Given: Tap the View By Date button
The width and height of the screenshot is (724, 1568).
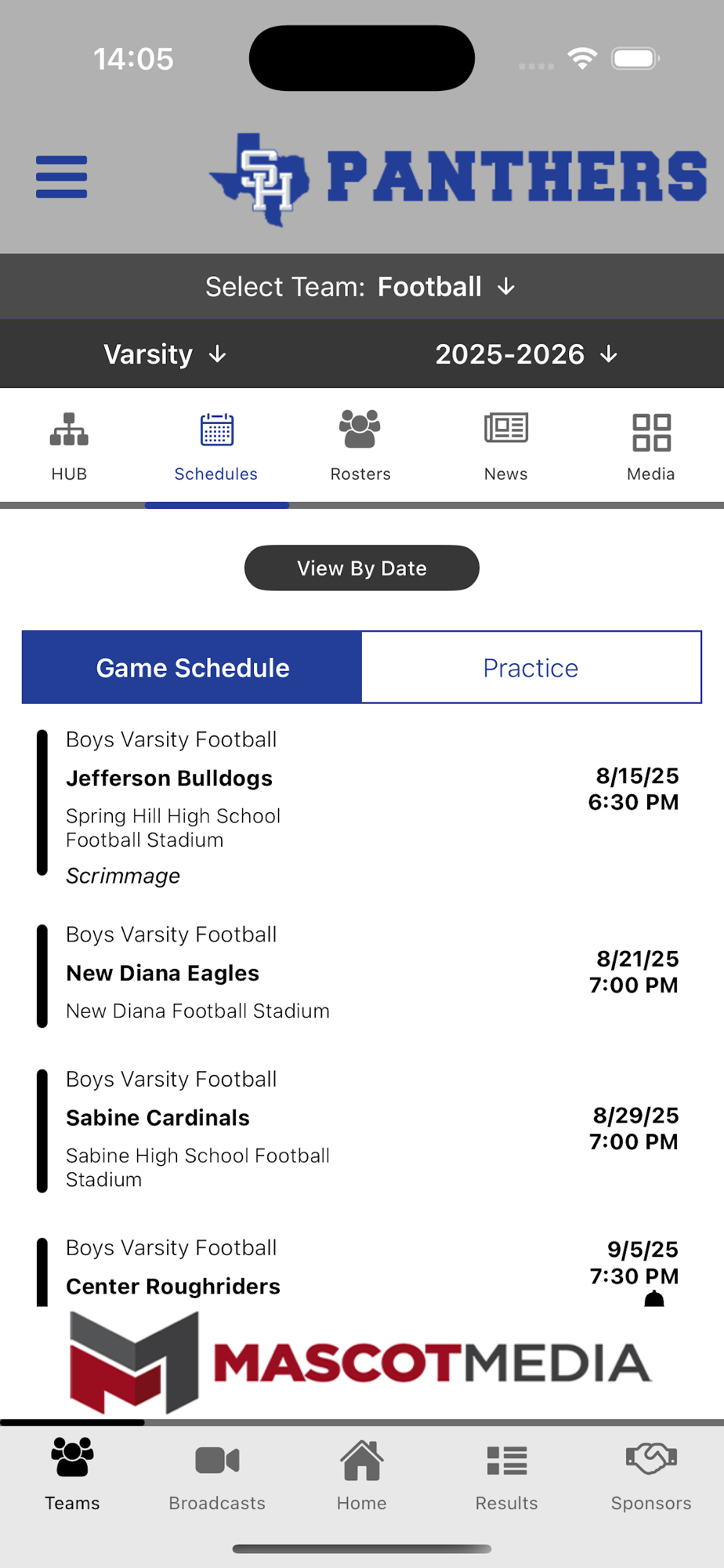Looking at the screenshot, I should coord(361,568).
